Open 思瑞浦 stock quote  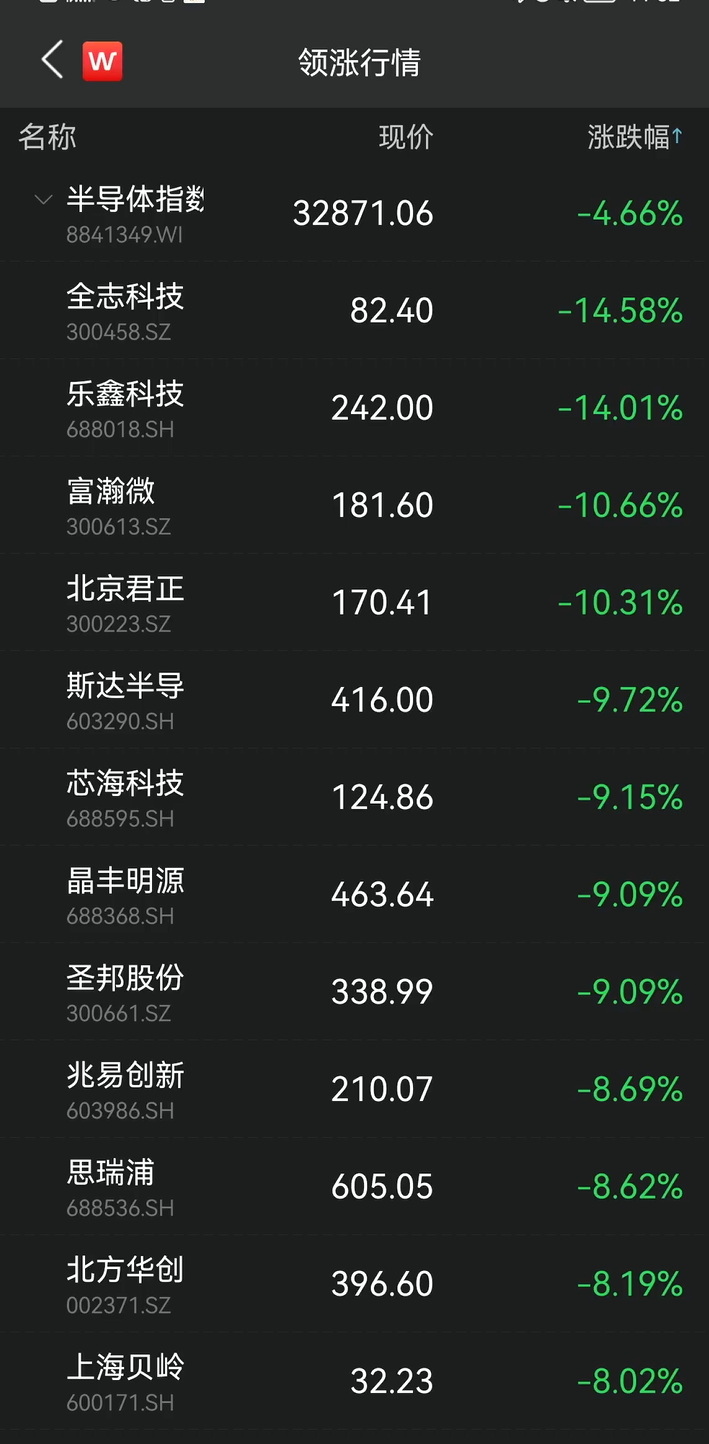pyautogui.click(x=354, y=1186)
